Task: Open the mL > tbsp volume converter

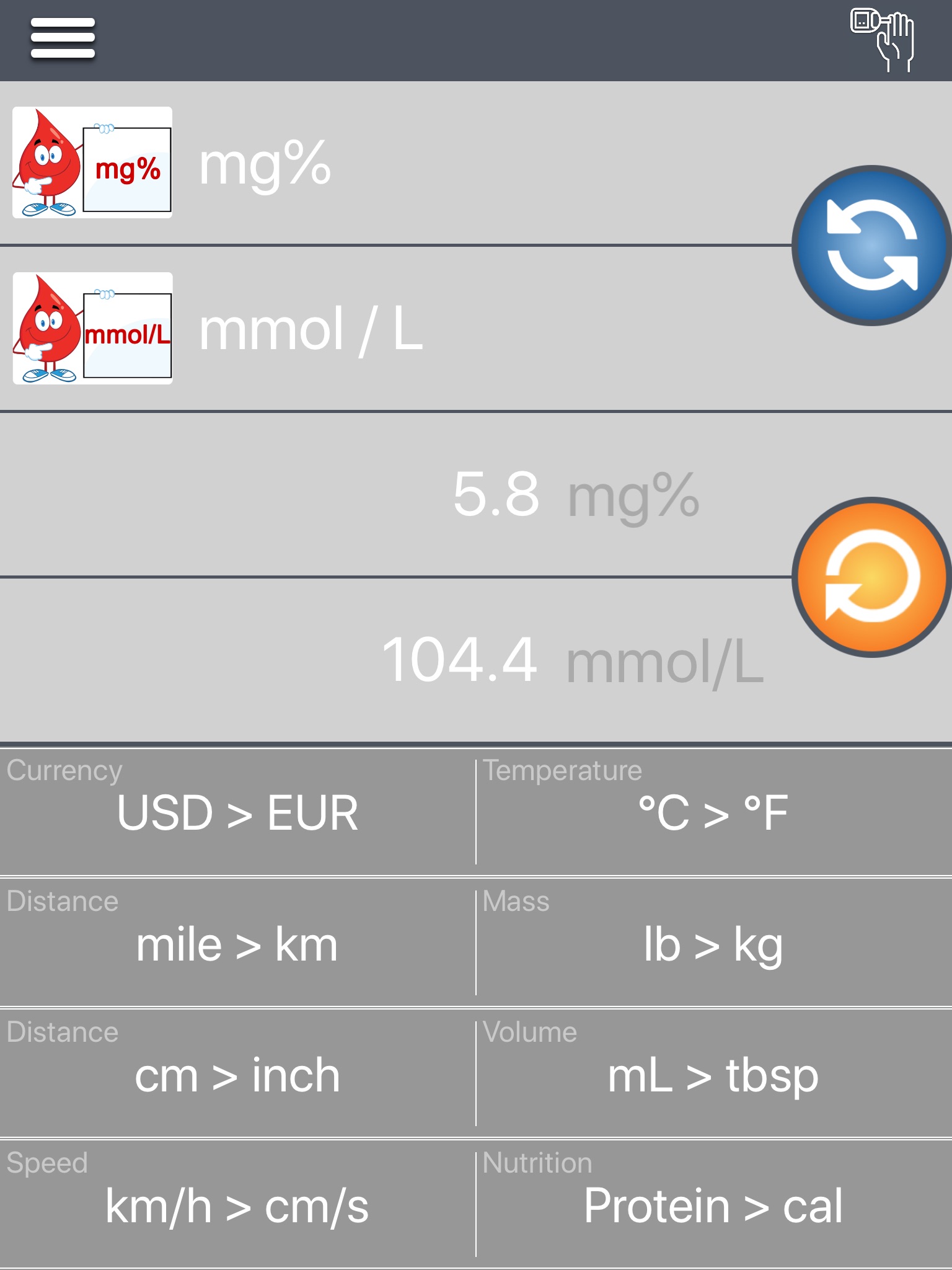Action: click(713, 1074)
